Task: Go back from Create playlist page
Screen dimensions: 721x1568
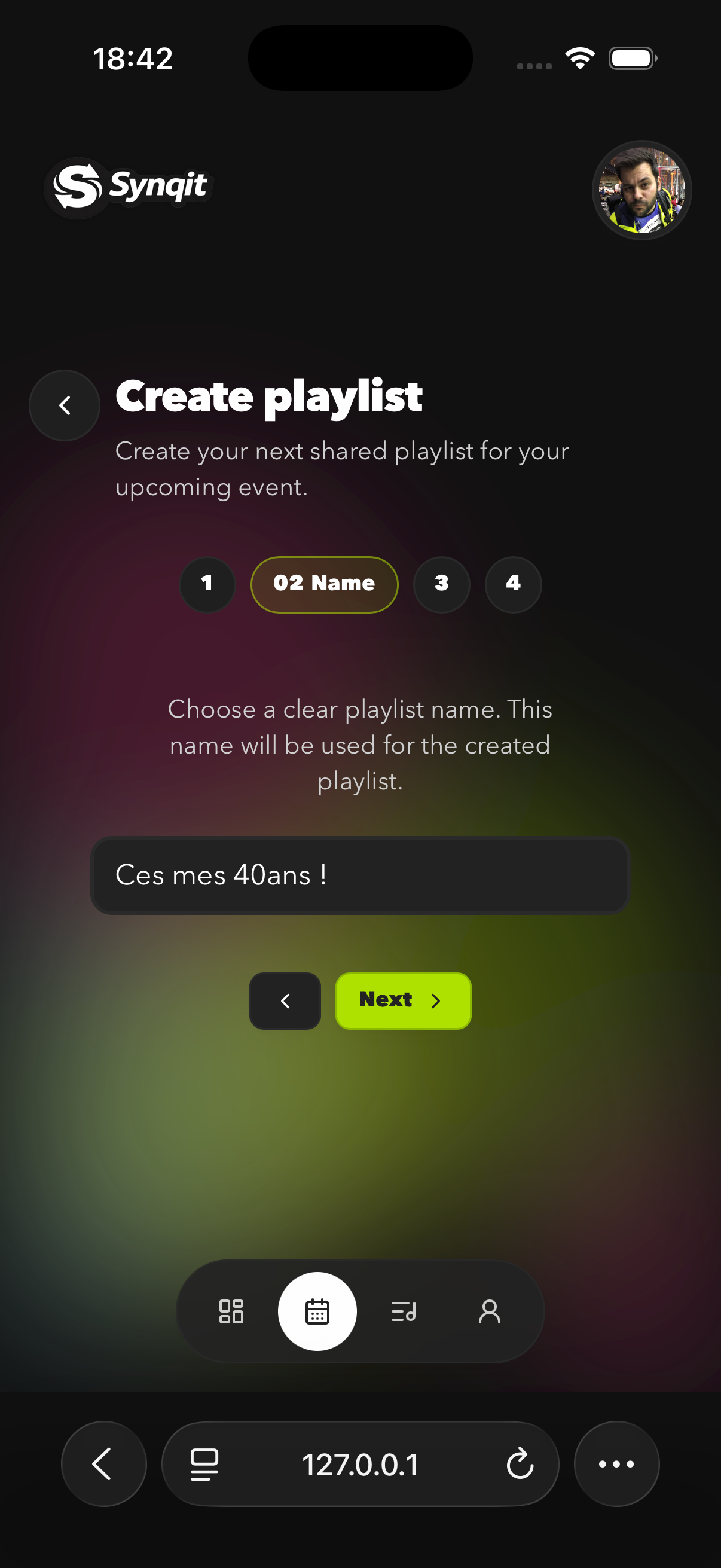Action: tap(65, 405)
